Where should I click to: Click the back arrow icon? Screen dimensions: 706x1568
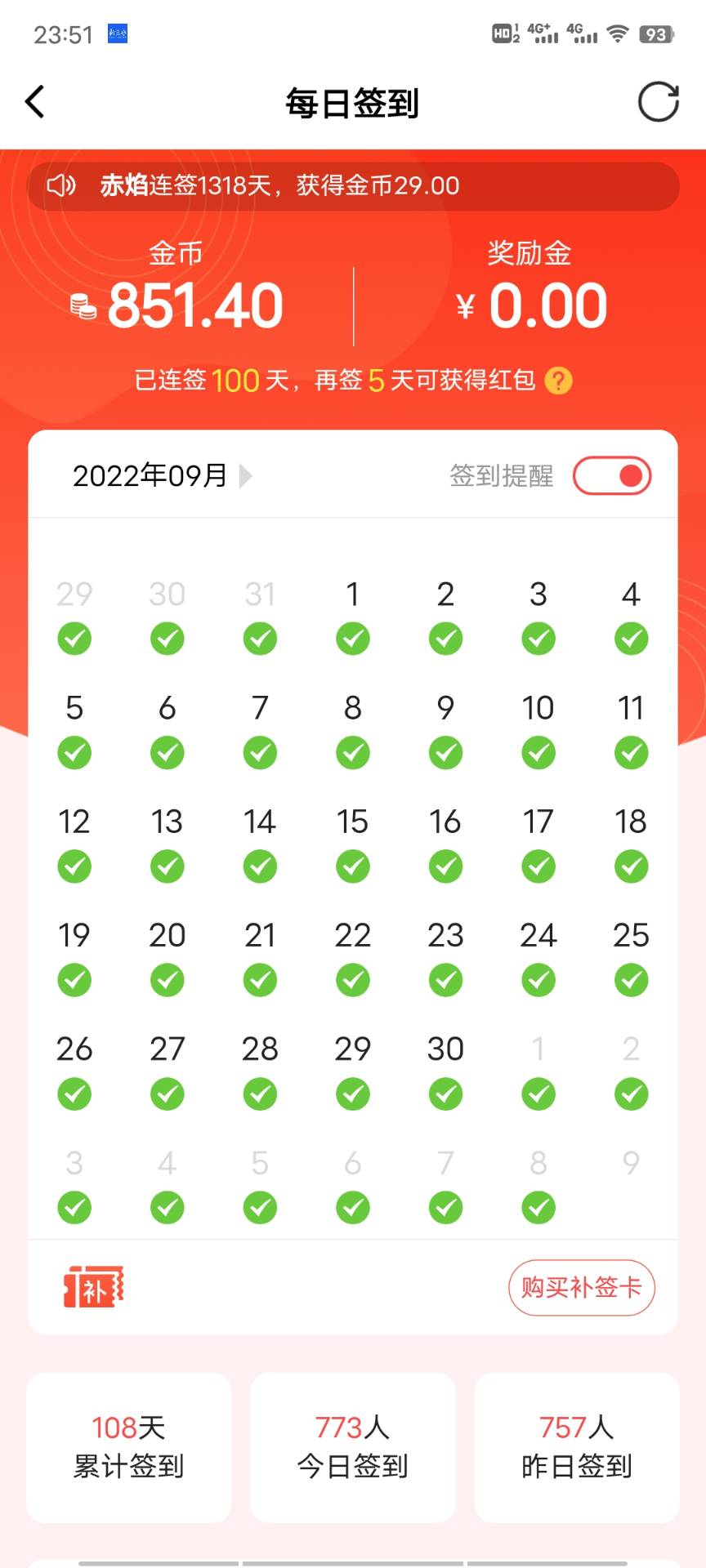[34, 101]
